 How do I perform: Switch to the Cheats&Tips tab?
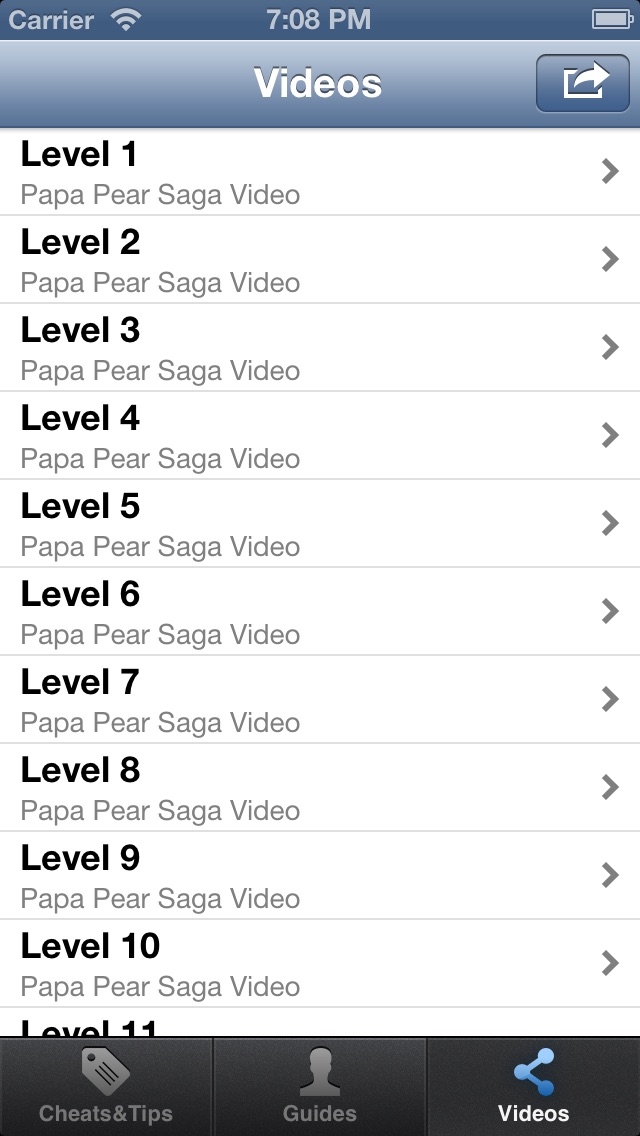tap(106, 1087)
